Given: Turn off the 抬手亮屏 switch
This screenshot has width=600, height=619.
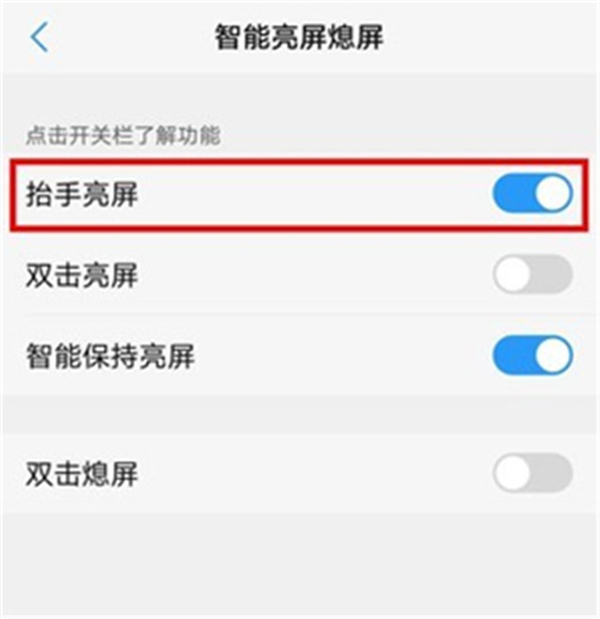Looking at the screenshot, I should coord(532,193).
